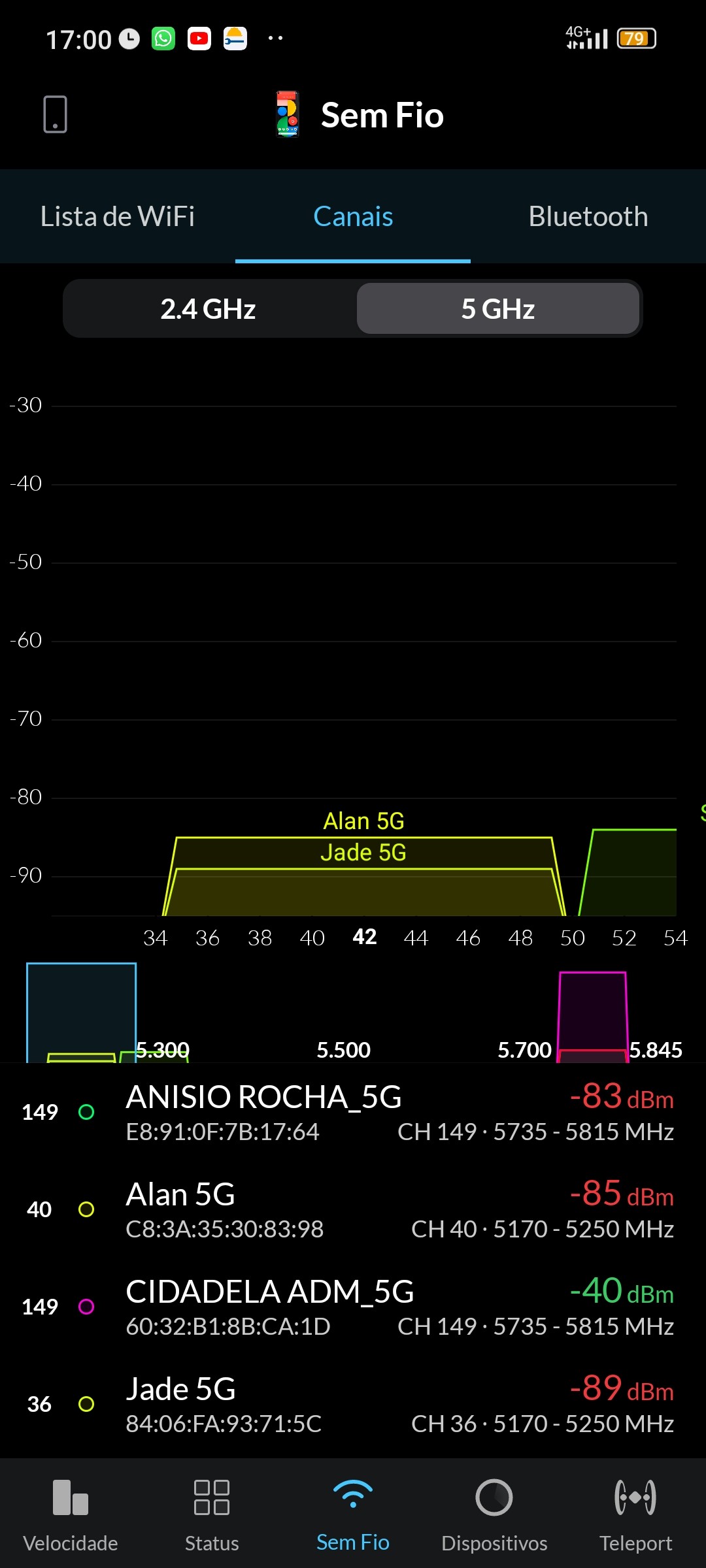Open the device icon in the header
The height and width of the screenshot is (1568, 706).
click(56, 114)
